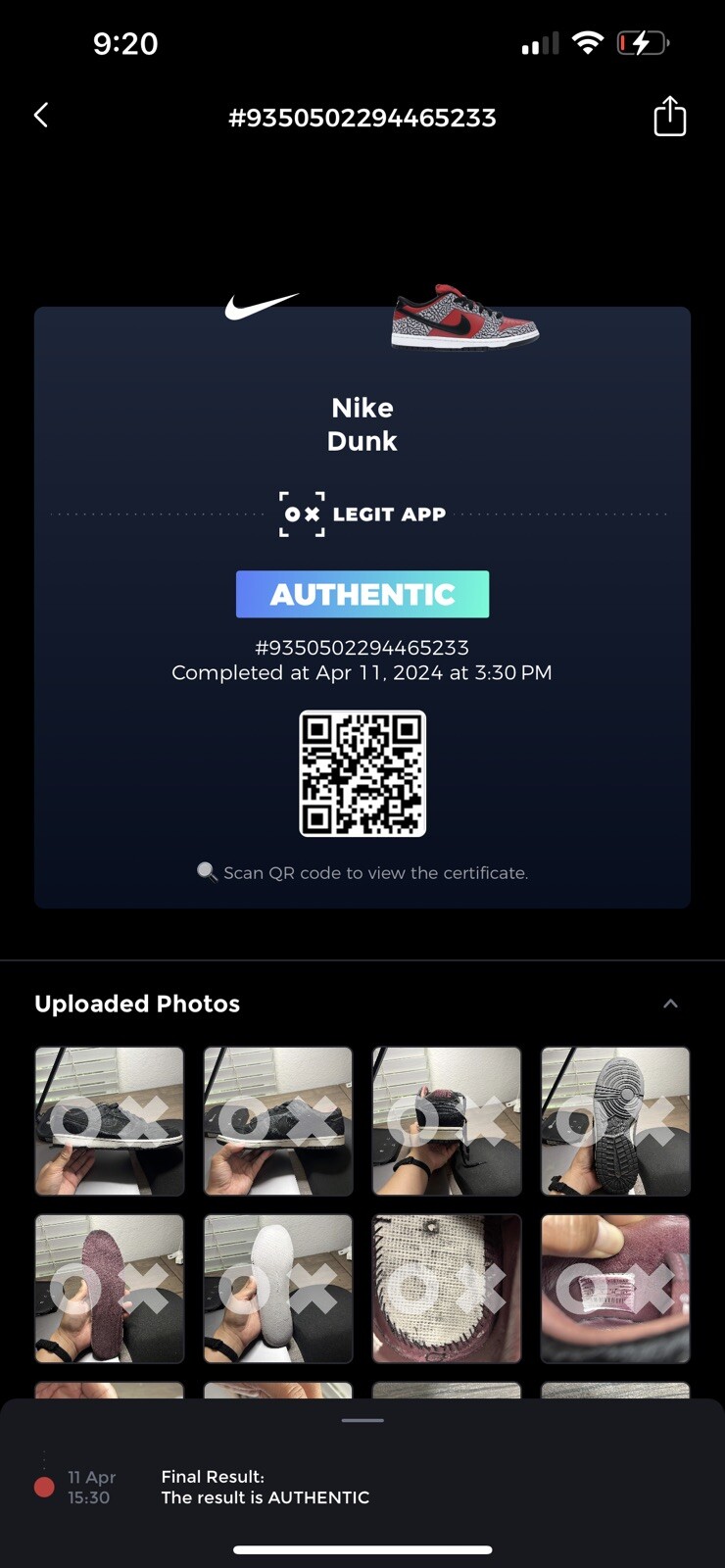Viewport: 725px width, 1568px height.
Task: Open the maroon insole top photo
Action: tap(110, 1289)
